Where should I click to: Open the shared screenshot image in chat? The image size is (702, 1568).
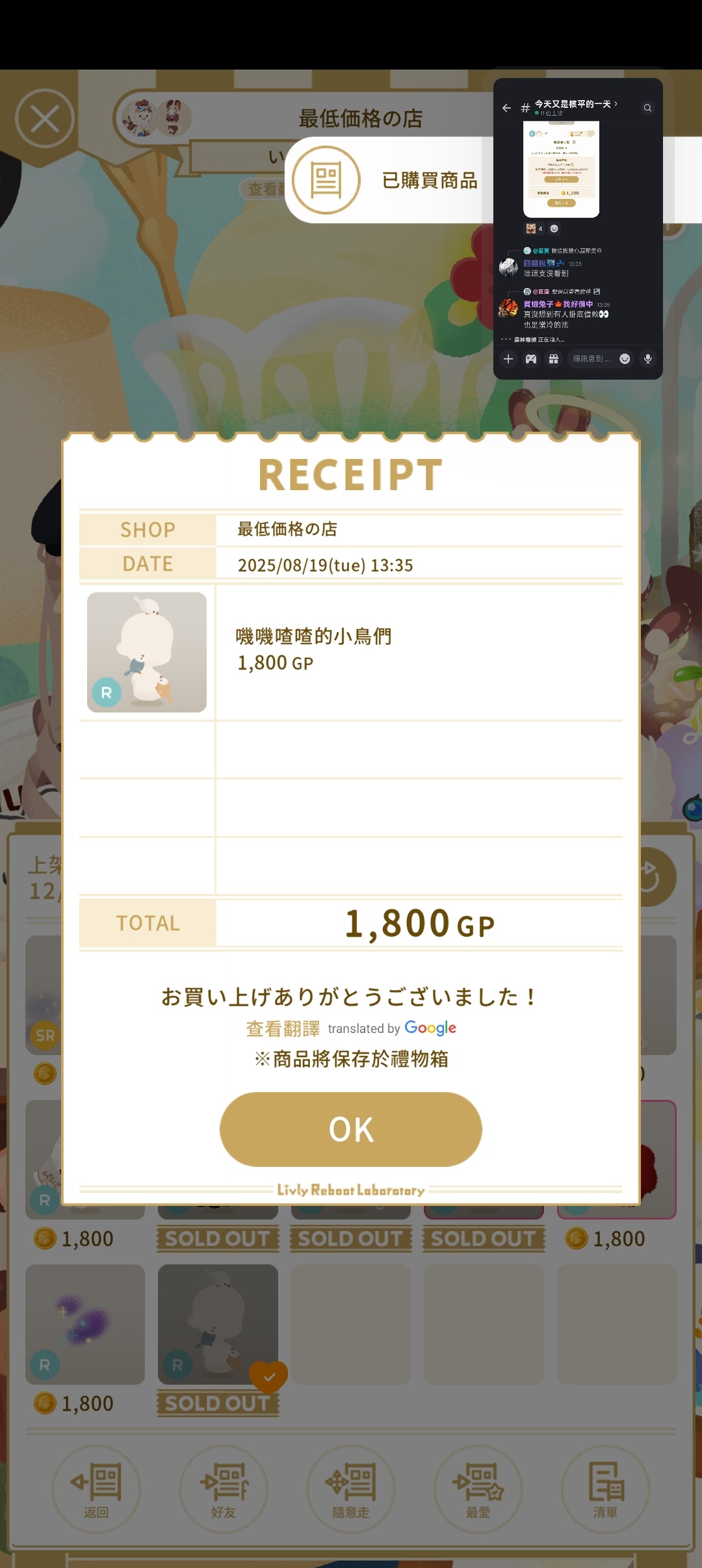click(561, 169)
